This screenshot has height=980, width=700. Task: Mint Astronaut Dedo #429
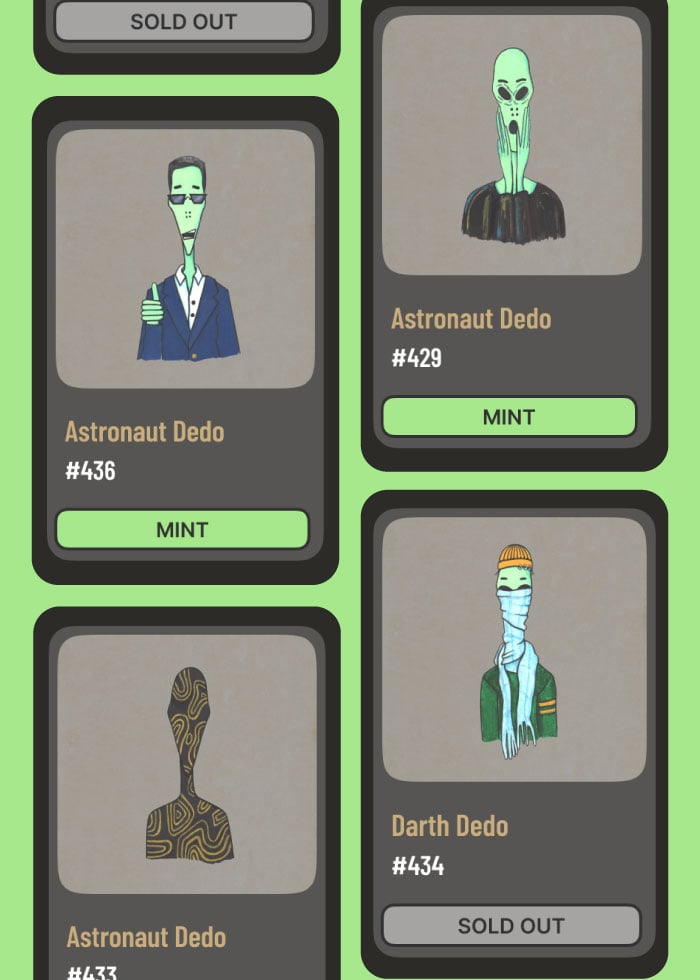point(509,417)
